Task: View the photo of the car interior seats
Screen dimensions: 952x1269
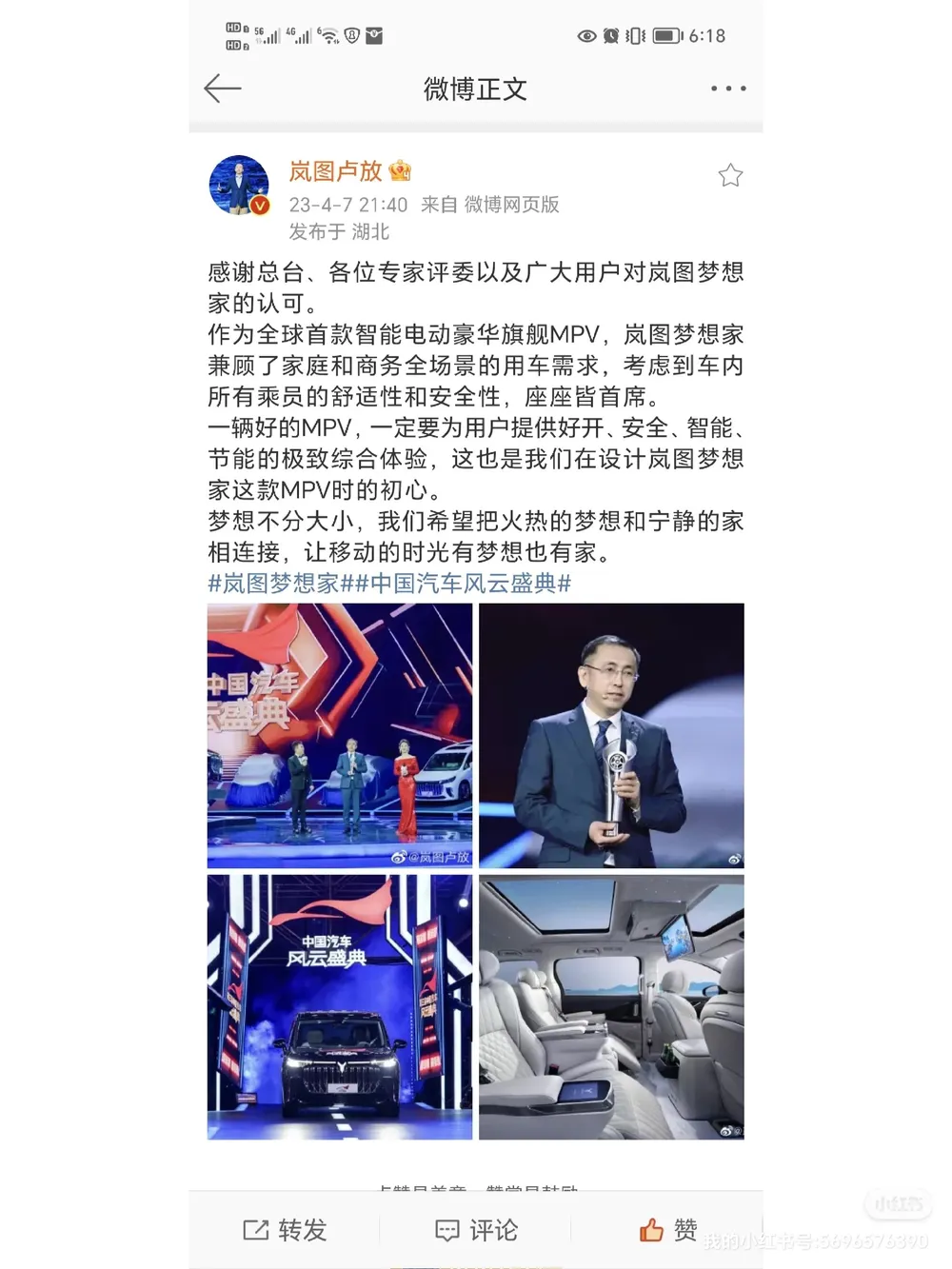Action: [x=611, y=1006]
